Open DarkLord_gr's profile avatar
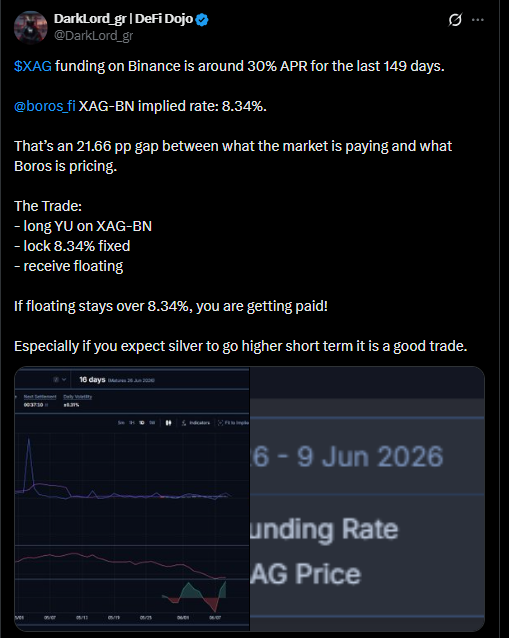The height and width of the screenshot is (638, 509). 31,27
